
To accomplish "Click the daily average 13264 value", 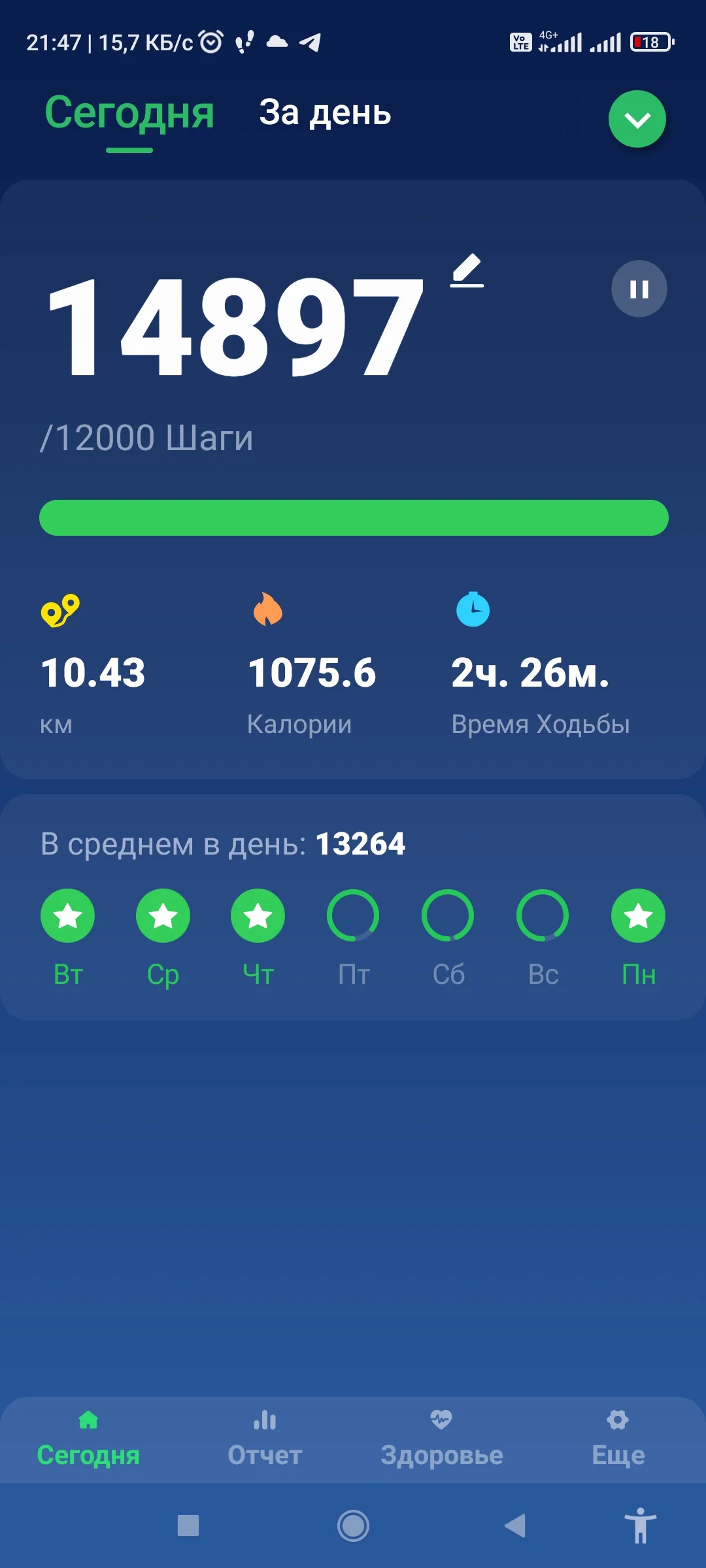I will (361, 843).
